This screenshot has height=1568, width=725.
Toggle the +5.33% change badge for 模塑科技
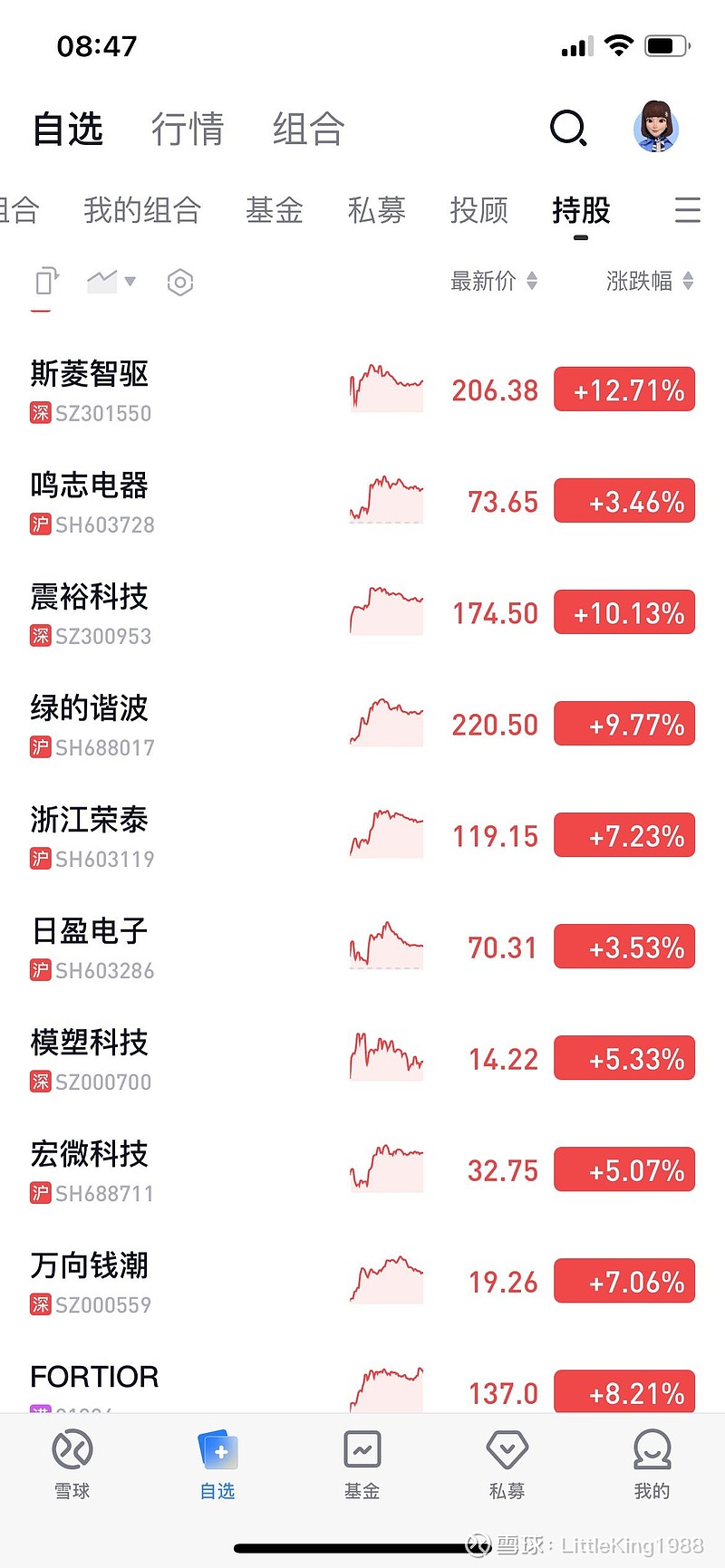[x=624, y=1058]
